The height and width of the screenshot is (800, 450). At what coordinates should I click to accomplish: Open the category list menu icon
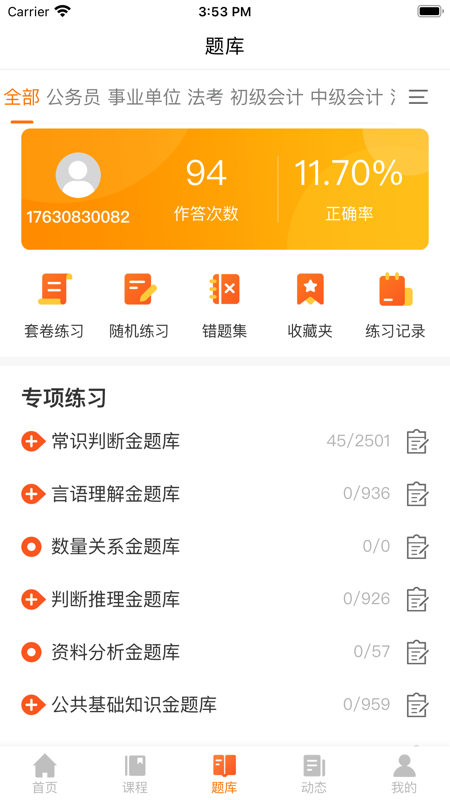tap(418, 97)
